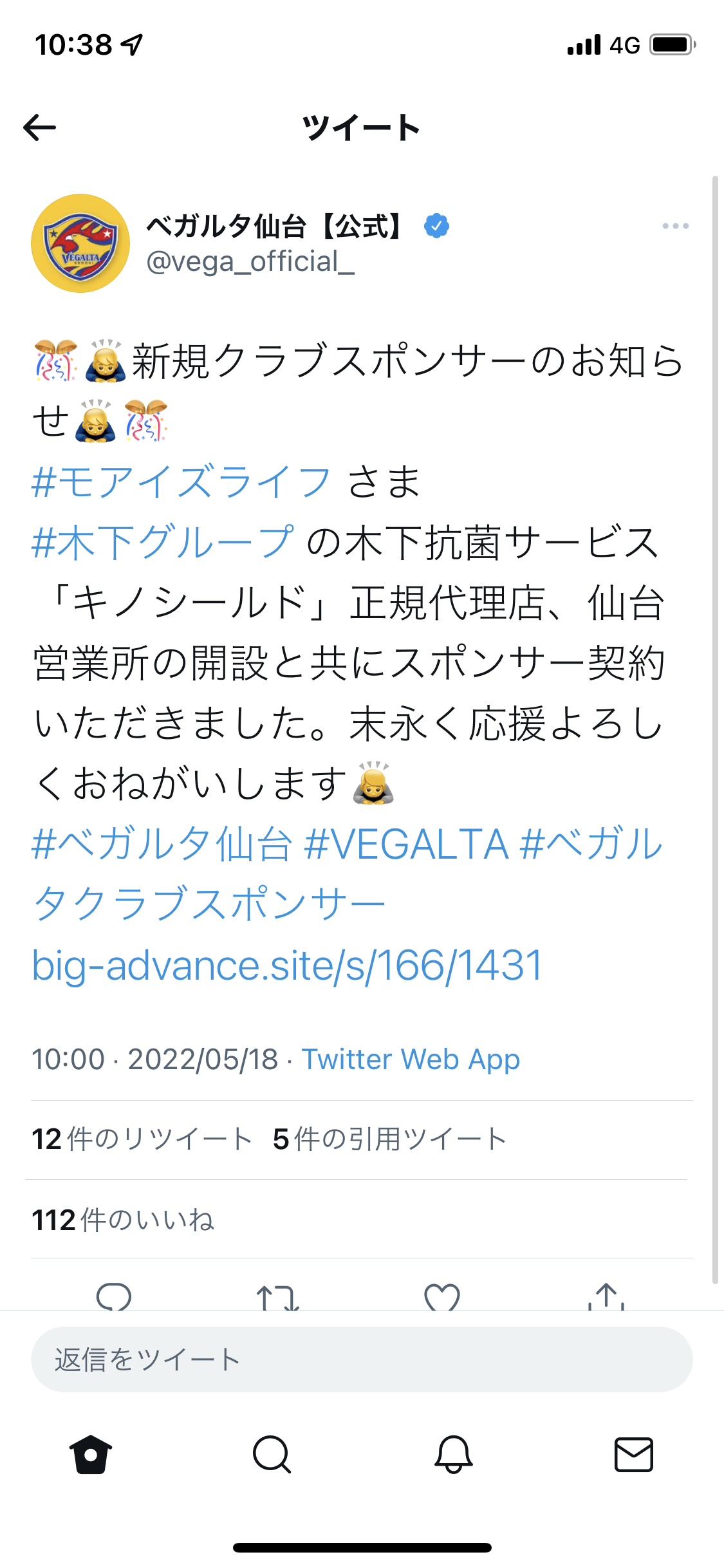View the 5 件の引用ツイート list
This screenshot has height=1568, width=724.
click(x=389, y=1139)
